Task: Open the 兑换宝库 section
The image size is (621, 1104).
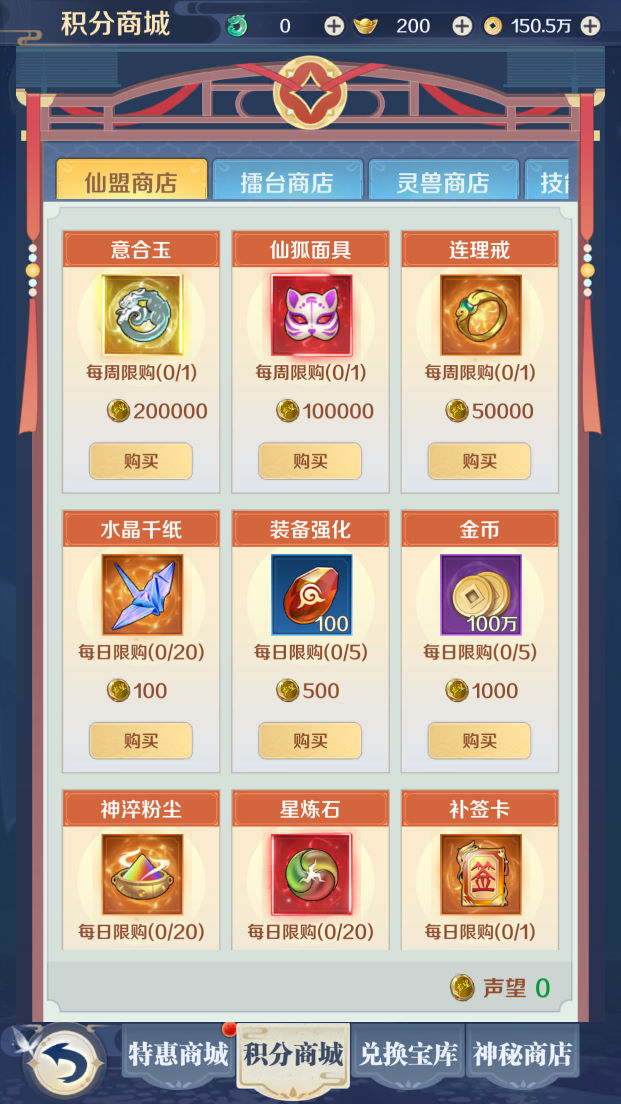Action: pyautogui.click(x=408, y=1054)
